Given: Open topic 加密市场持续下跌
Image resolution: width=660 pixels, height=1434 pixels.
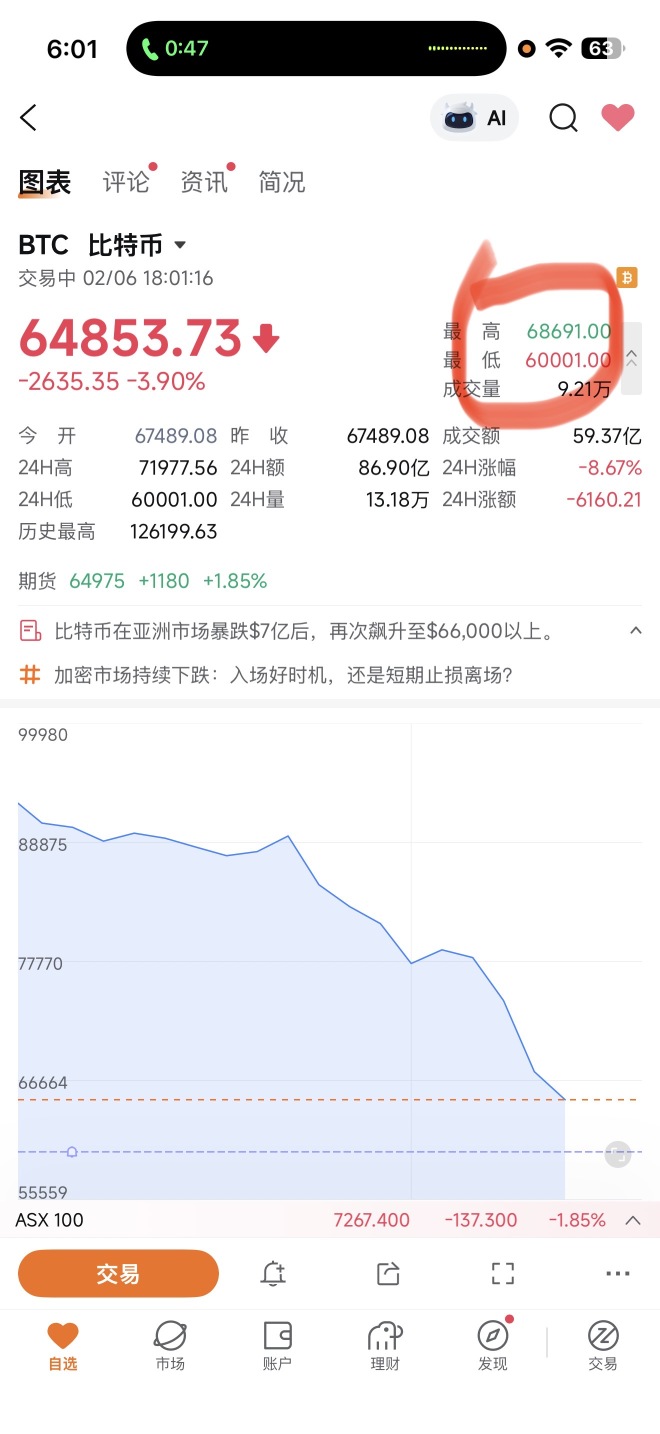Looking at the screenshot, I should click(283, 675).
